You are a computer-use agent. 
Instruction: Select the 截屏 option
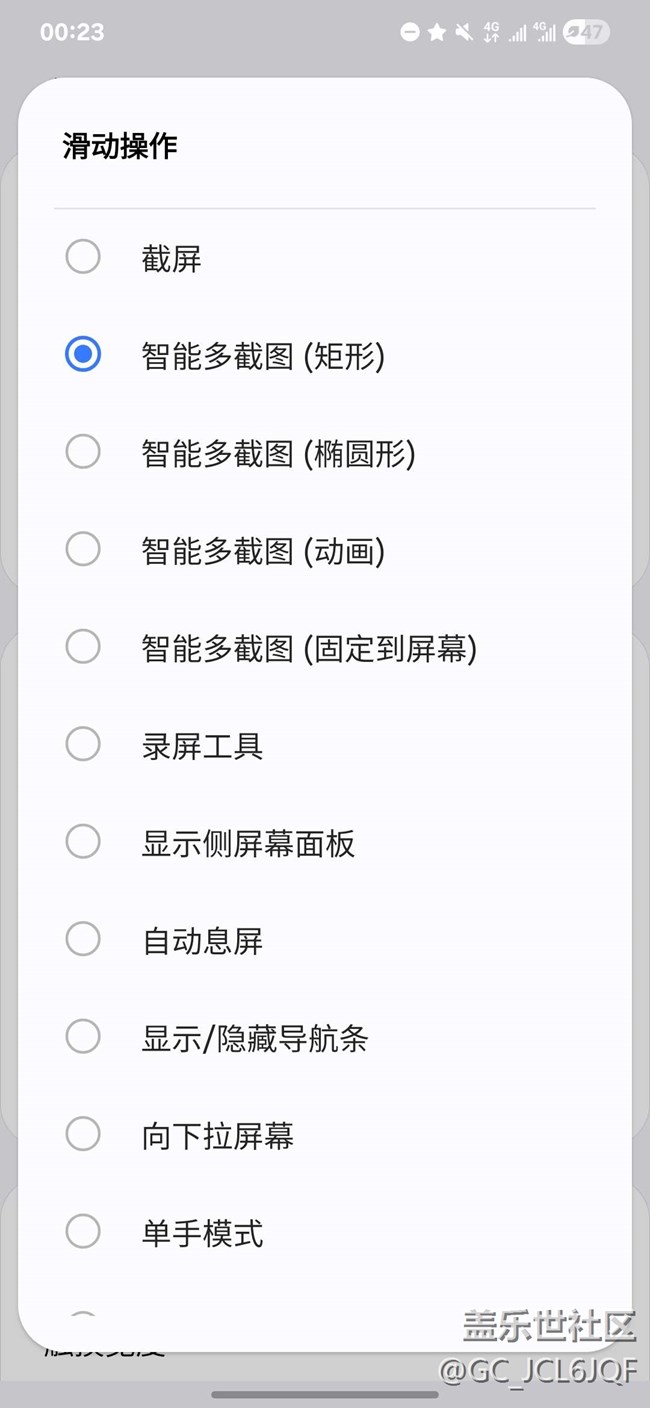(x=325, y=257)
